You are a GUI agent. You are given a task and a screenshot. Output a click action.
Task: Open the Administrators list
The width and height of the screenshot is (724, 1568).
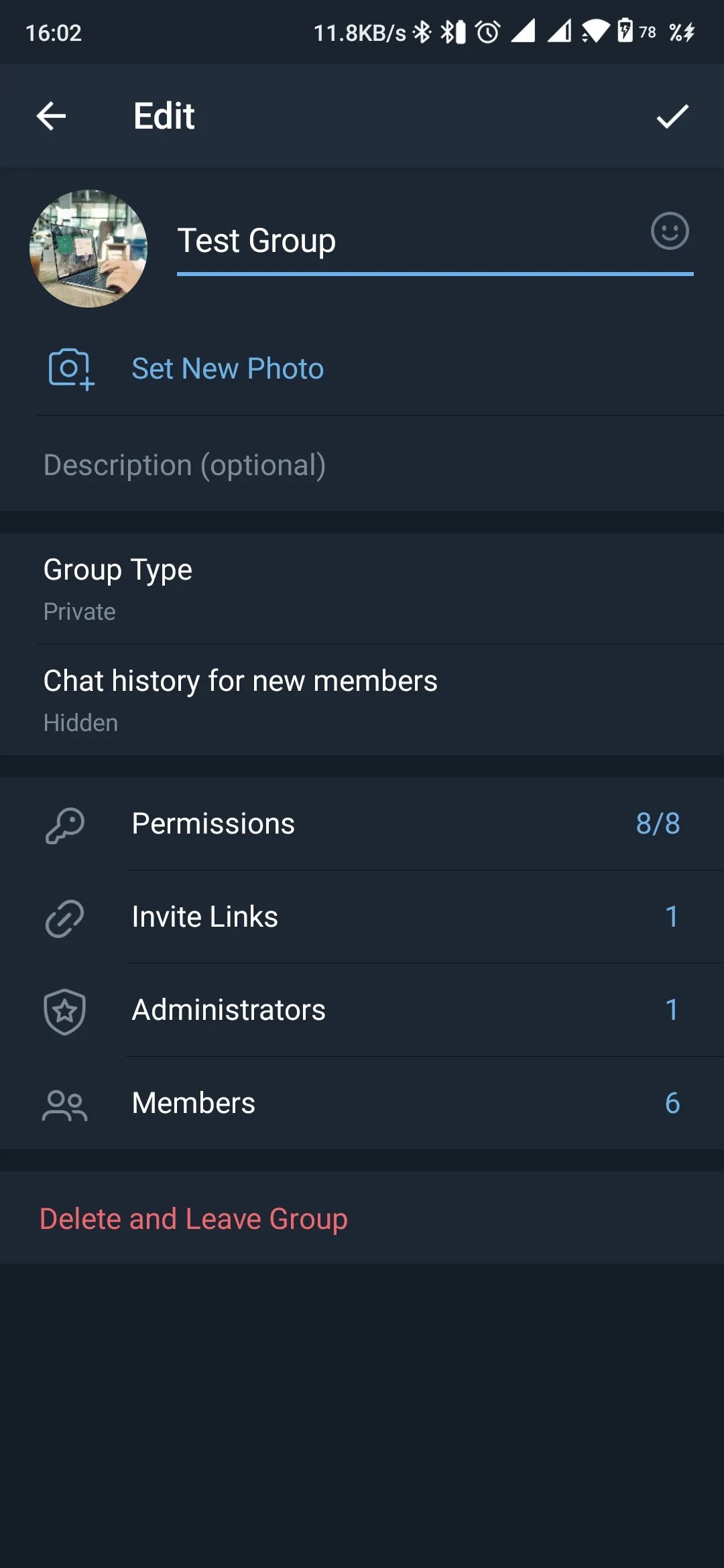pos(362,1010)
